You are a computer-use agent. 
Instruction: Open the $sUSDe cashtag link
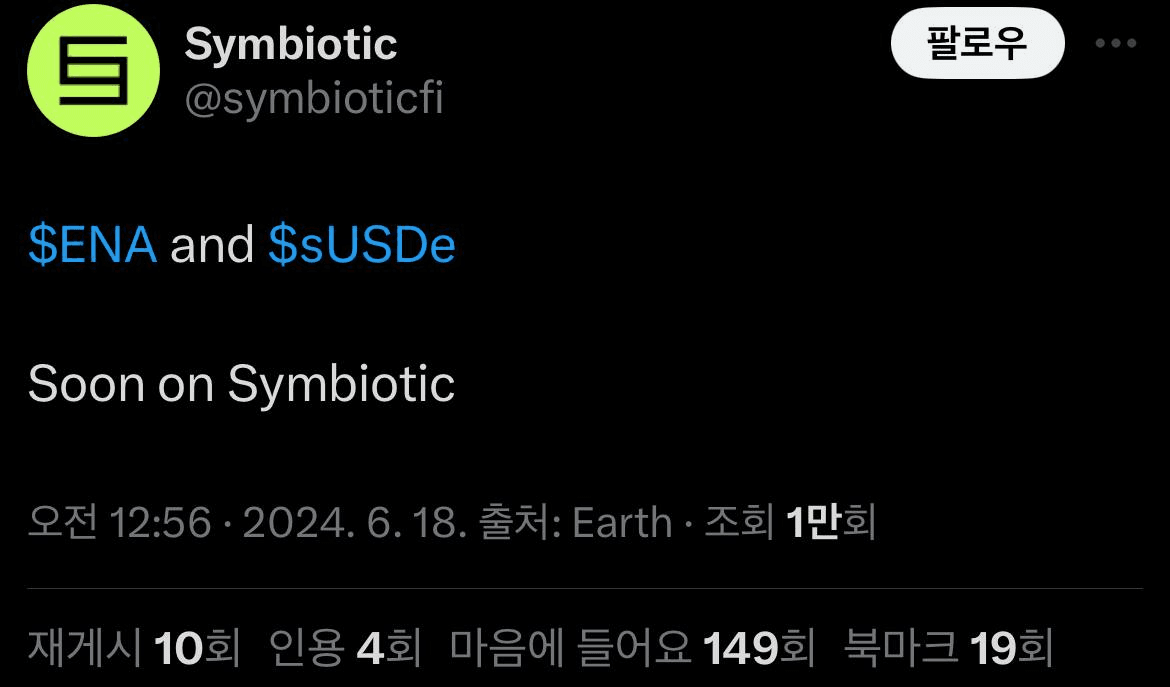click(362, 245)
